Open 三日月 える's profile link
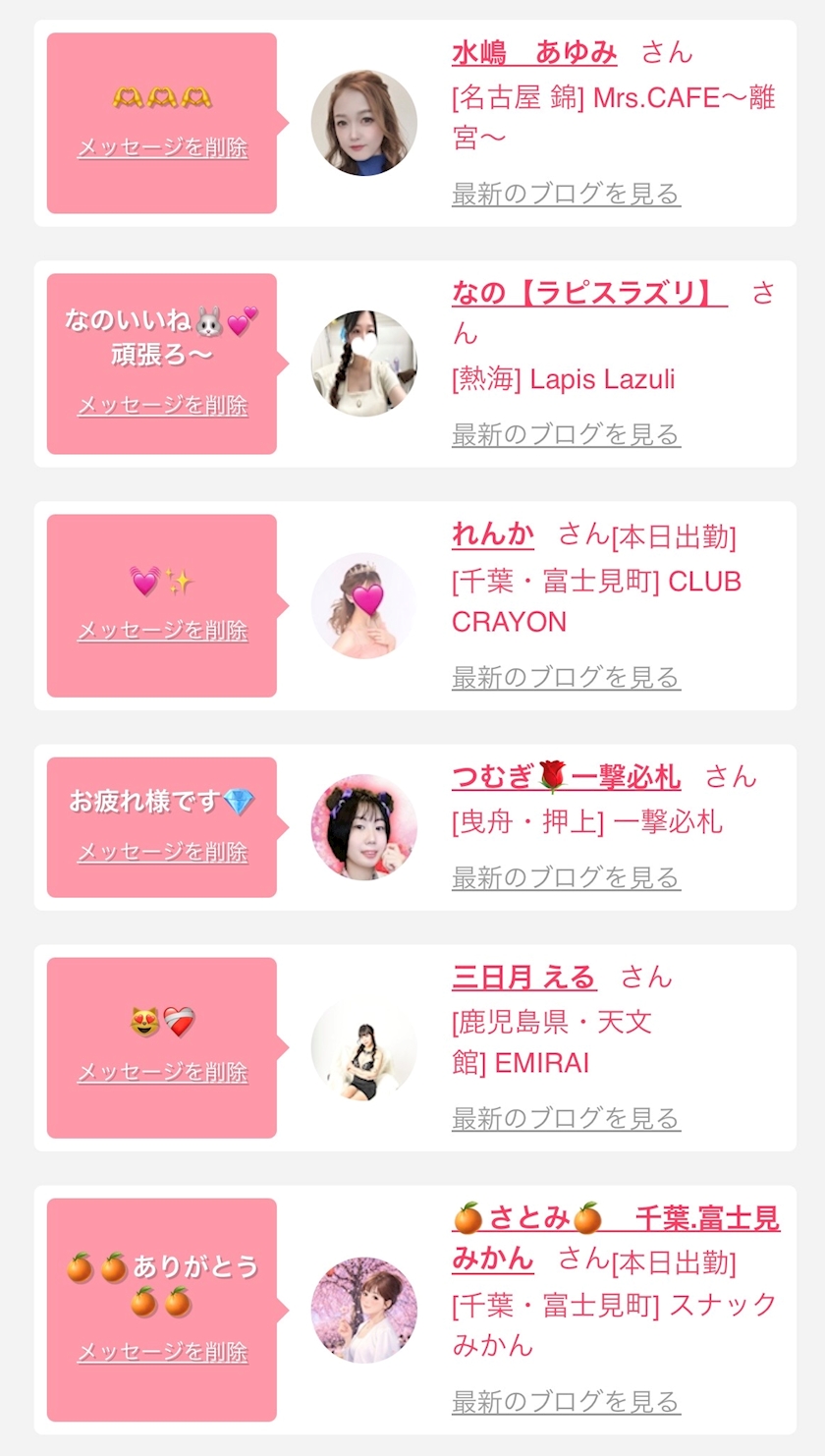825x1456 pixels. pos(523,977)
